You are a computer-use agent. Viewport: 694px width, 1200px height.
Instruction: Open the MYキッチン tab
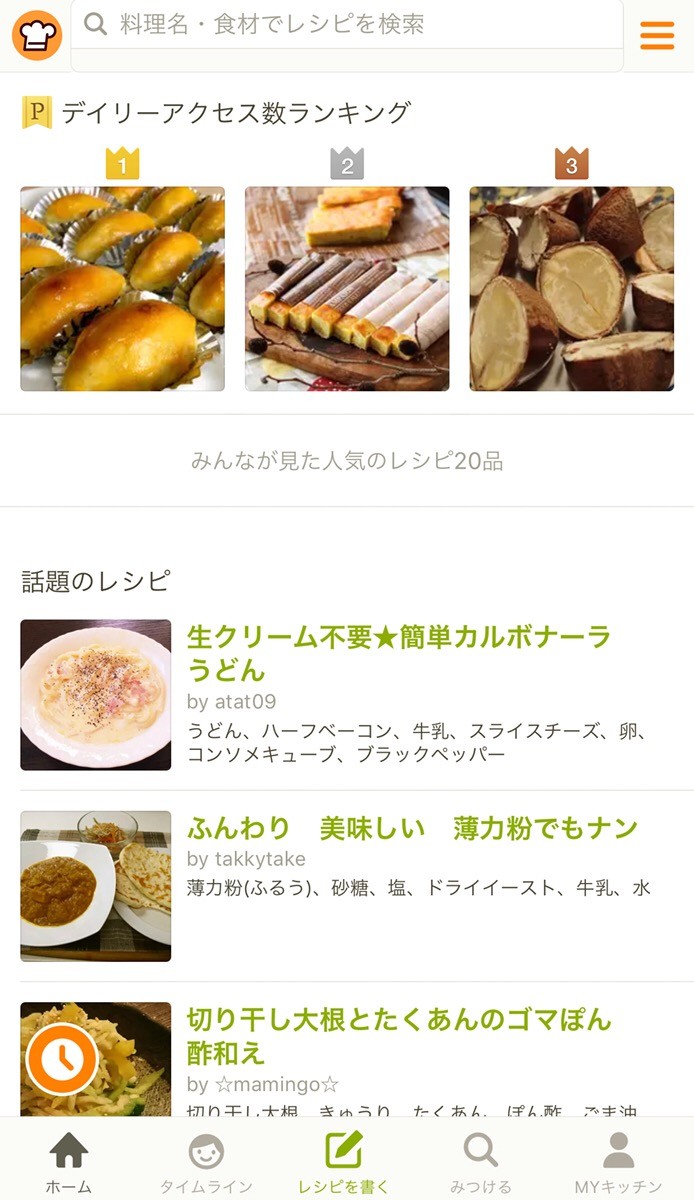pos(619,1160)
